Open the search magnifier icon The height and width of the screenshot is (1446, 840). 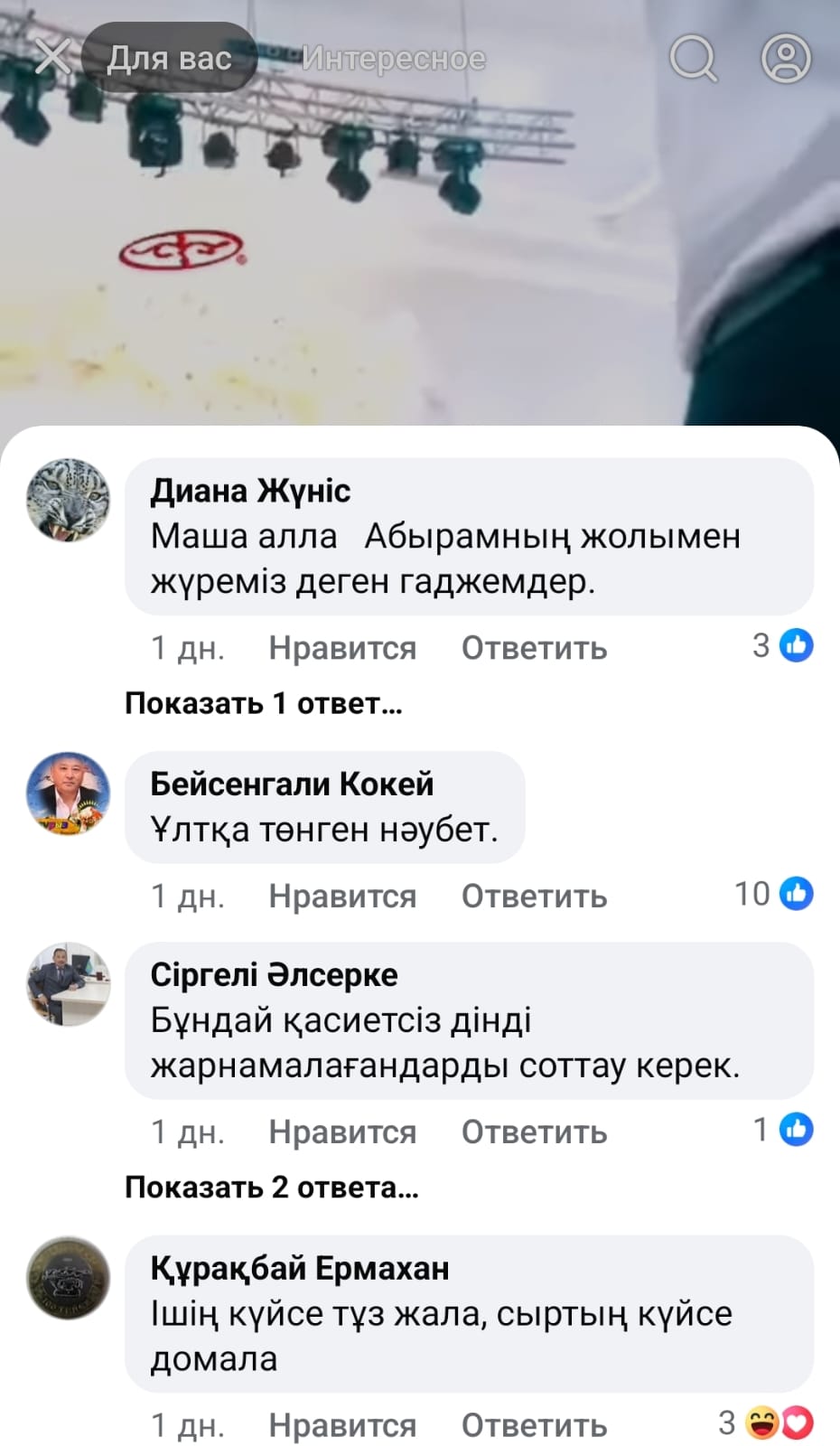693,59
